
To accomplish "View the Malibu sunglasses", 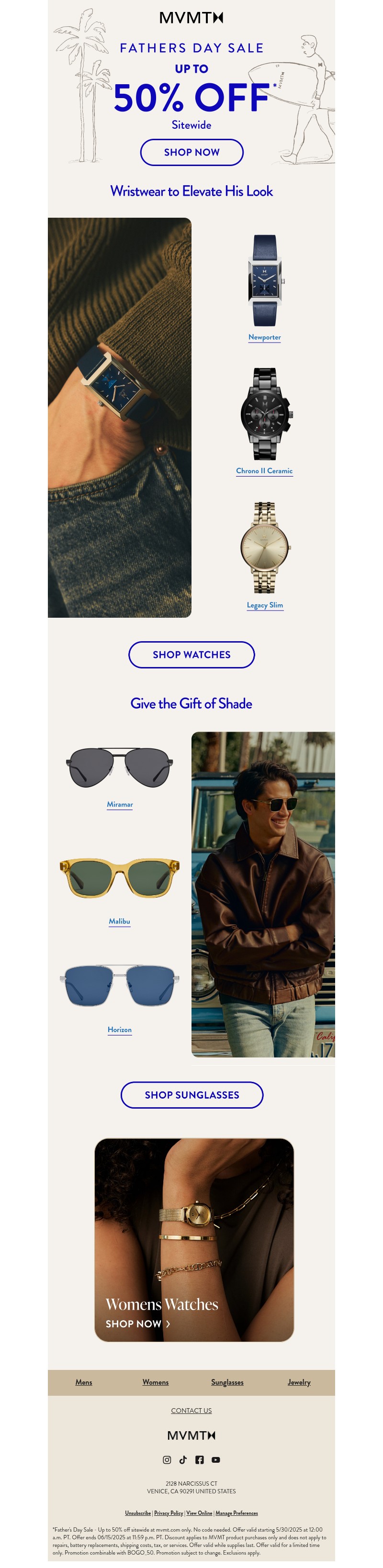I will point(119,921).
